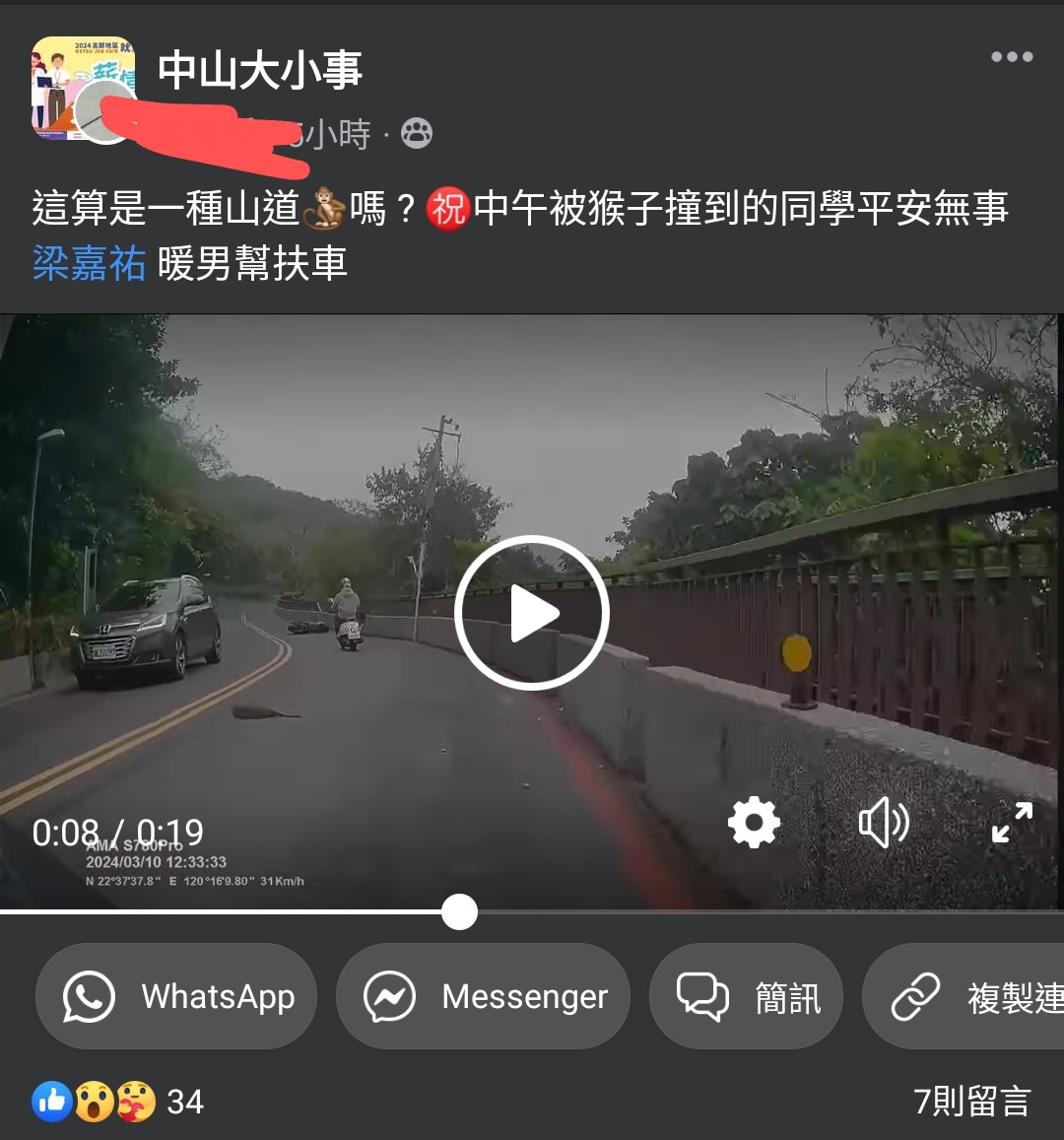Viewport: 1064px width, 1140px height.
Task: Open the group's profile picture
Action: tap(83, 89)
